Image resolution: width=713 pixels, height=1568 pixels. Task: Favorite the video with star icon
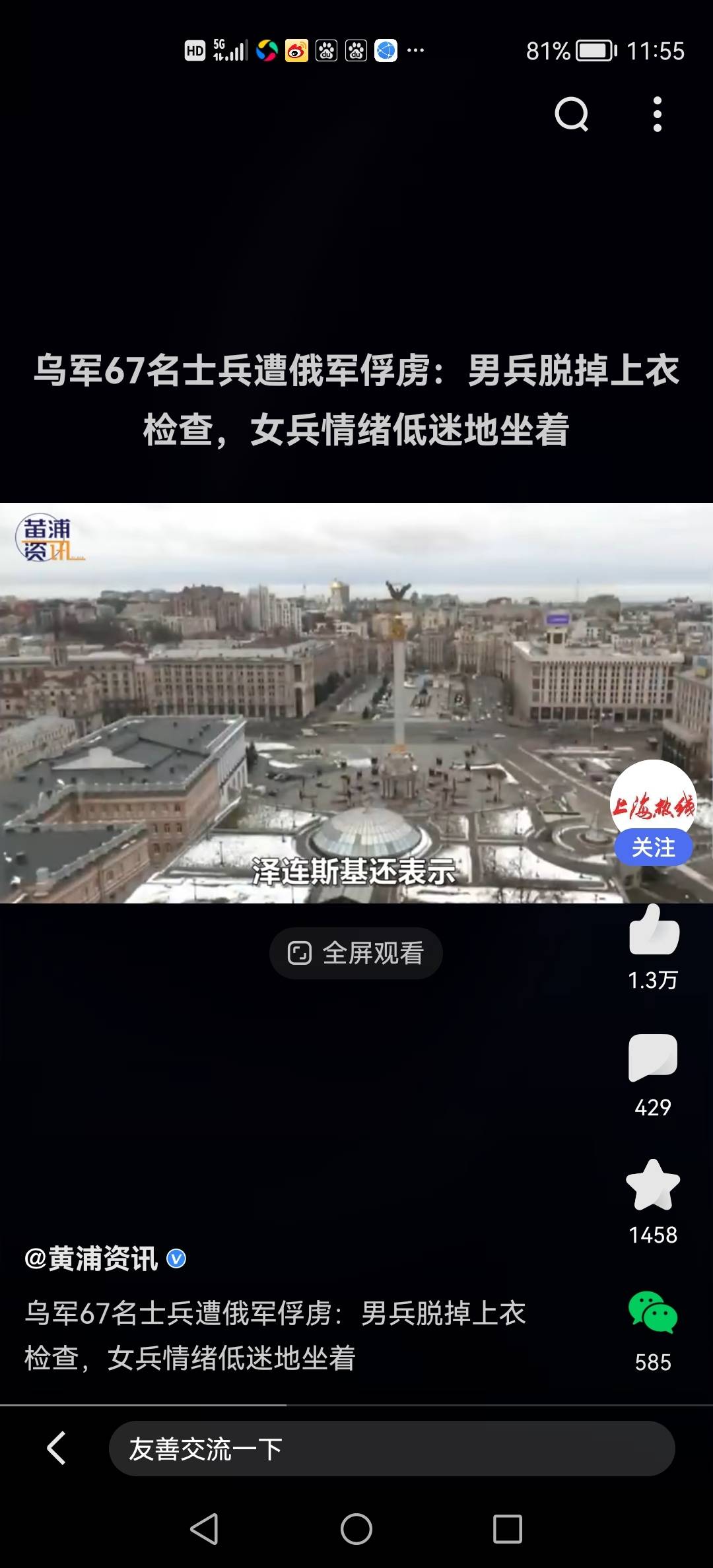[x=653, y=1186]
